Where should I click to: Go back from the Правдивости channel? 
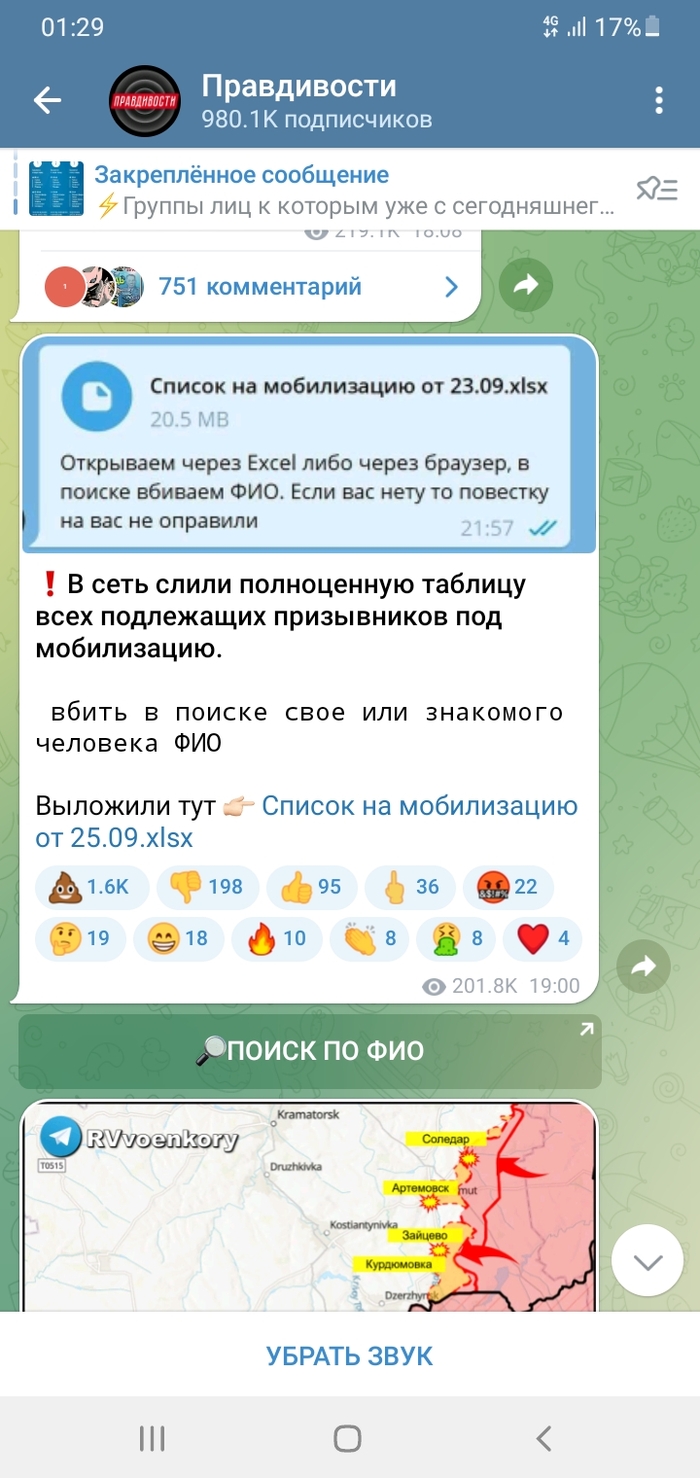[47, 100]
